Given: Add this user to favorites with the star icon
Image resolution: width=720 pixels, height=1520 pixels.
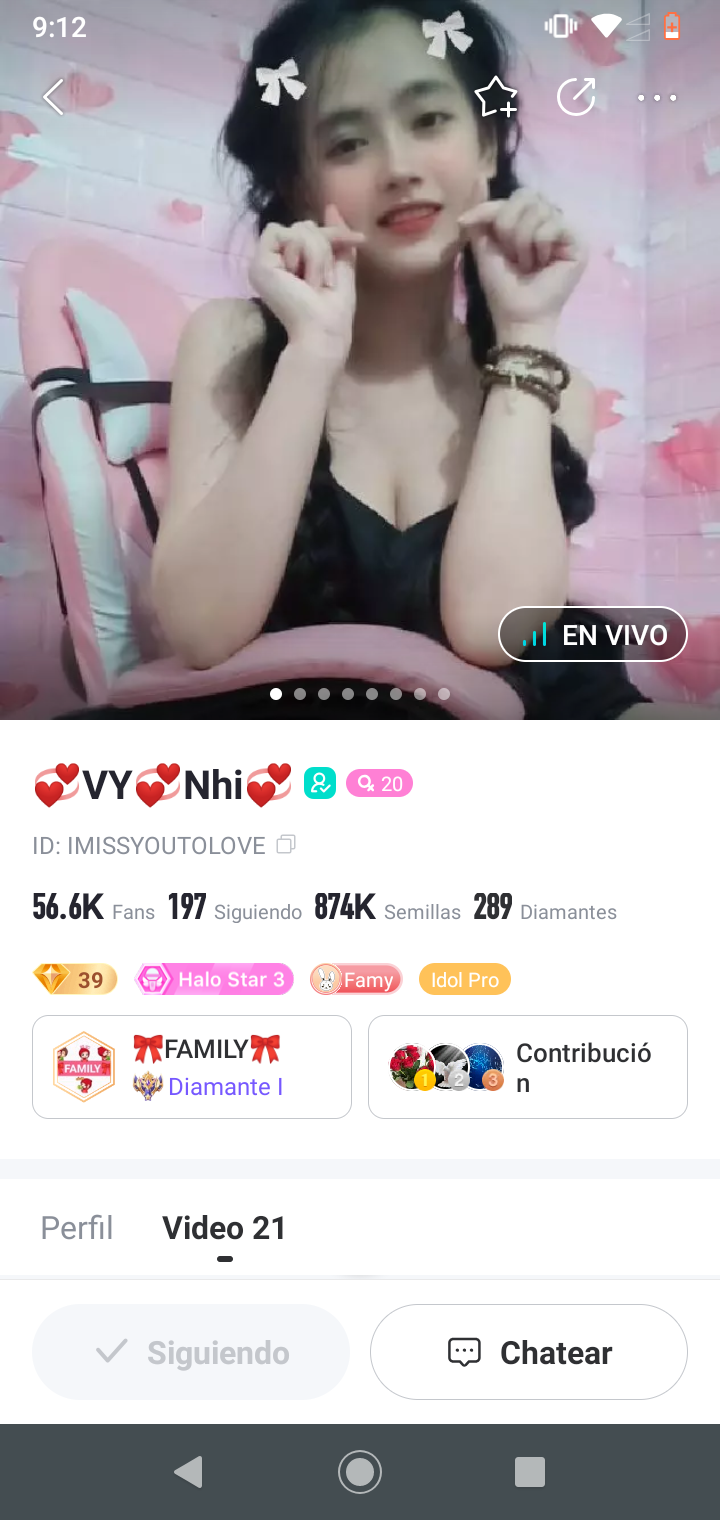Looking at the screenshot, I should click(495, 98).
